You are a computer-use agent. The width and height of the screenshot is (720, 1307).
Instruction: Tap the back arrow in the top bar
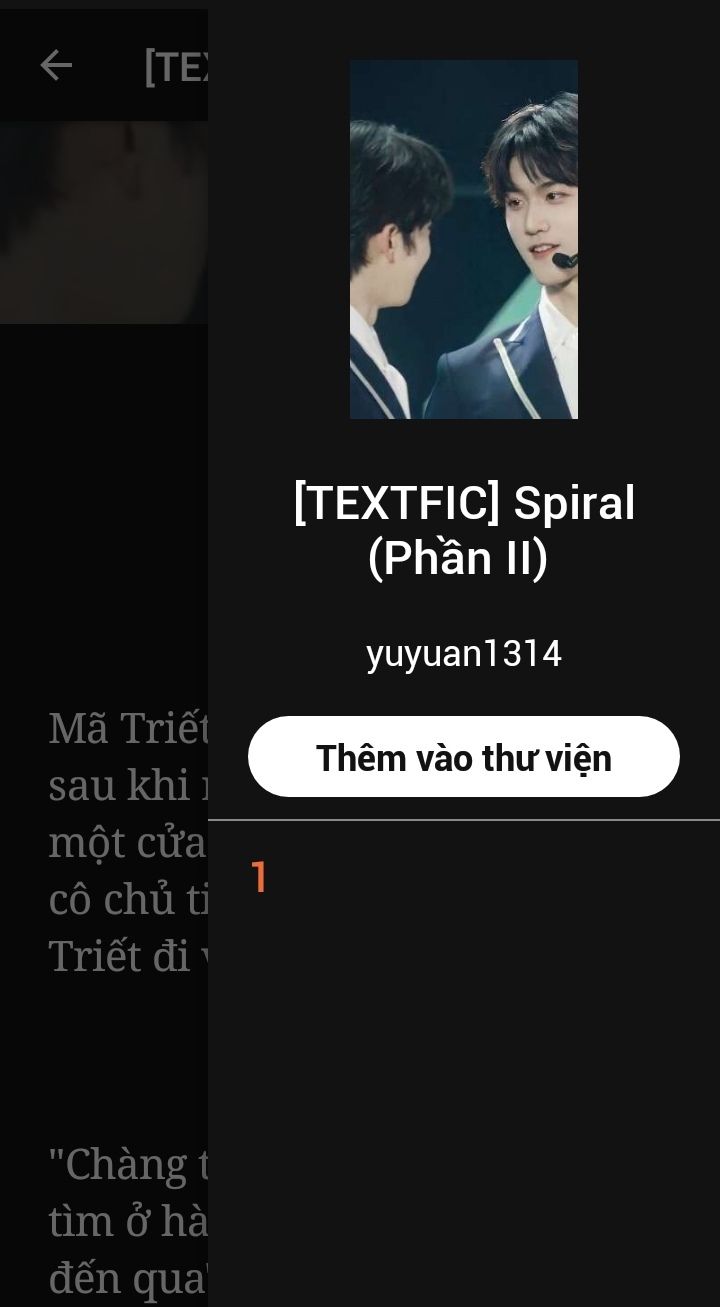(x=56, y=66)
